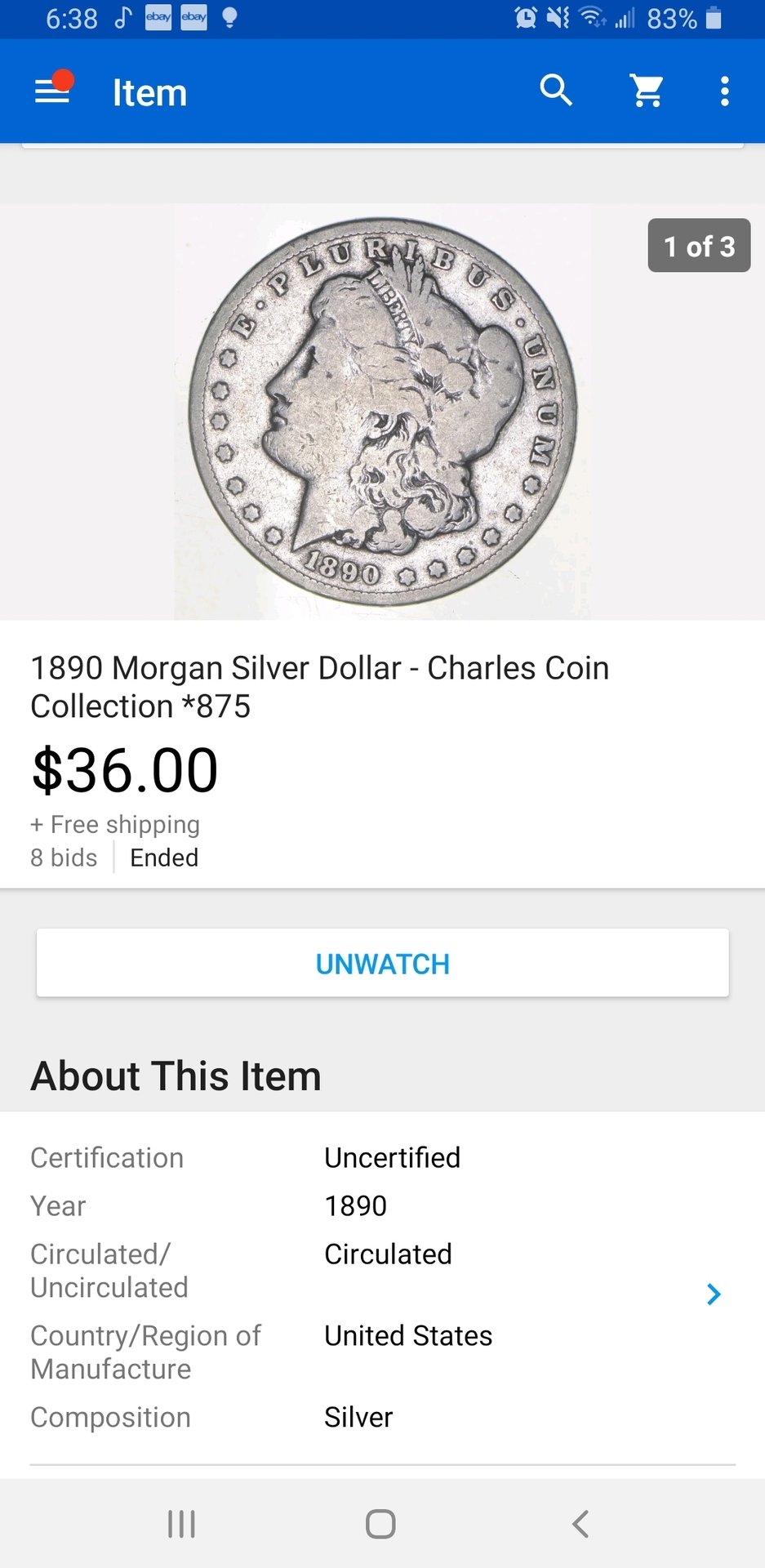Viewport: 765px width, 1568px height.
Task: Open the navigation drawer menu
Action: [x=51, y=91]
